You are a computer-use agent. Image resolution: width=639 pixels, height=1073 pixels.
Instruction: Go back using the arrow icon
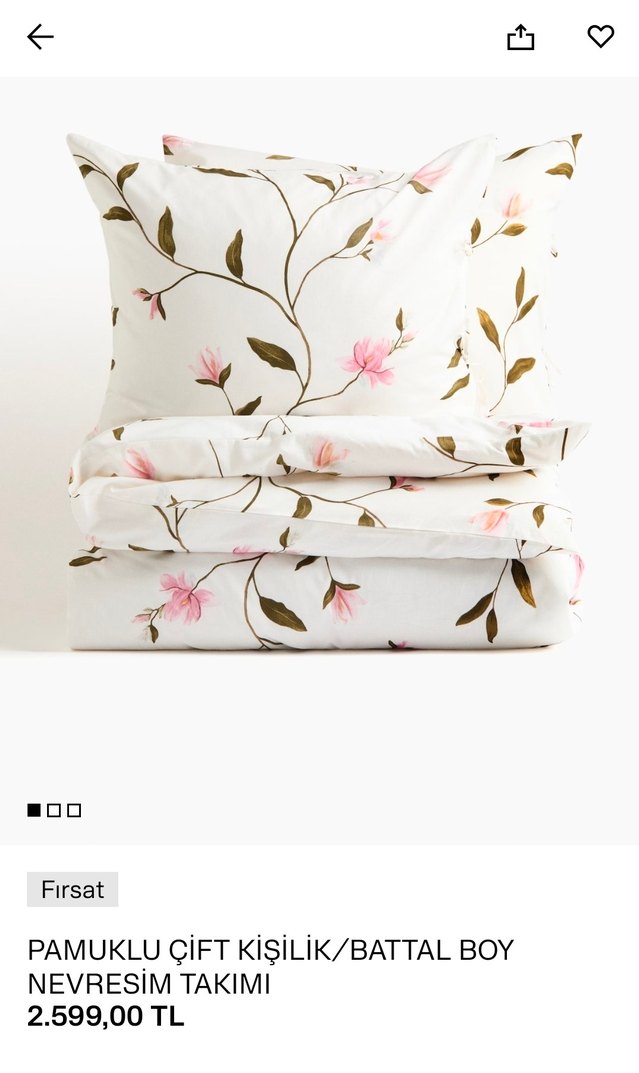coord(40,37)
